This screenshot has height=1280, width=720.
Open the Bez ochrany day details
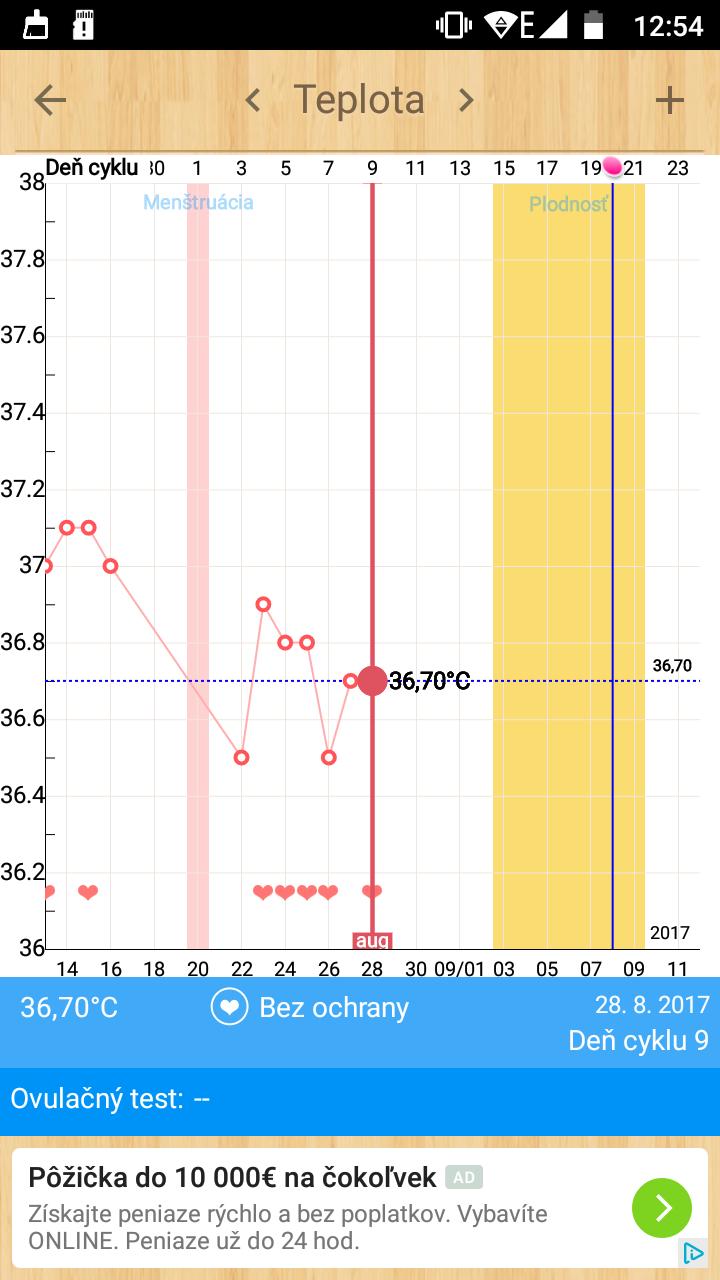click(310, 1007)
